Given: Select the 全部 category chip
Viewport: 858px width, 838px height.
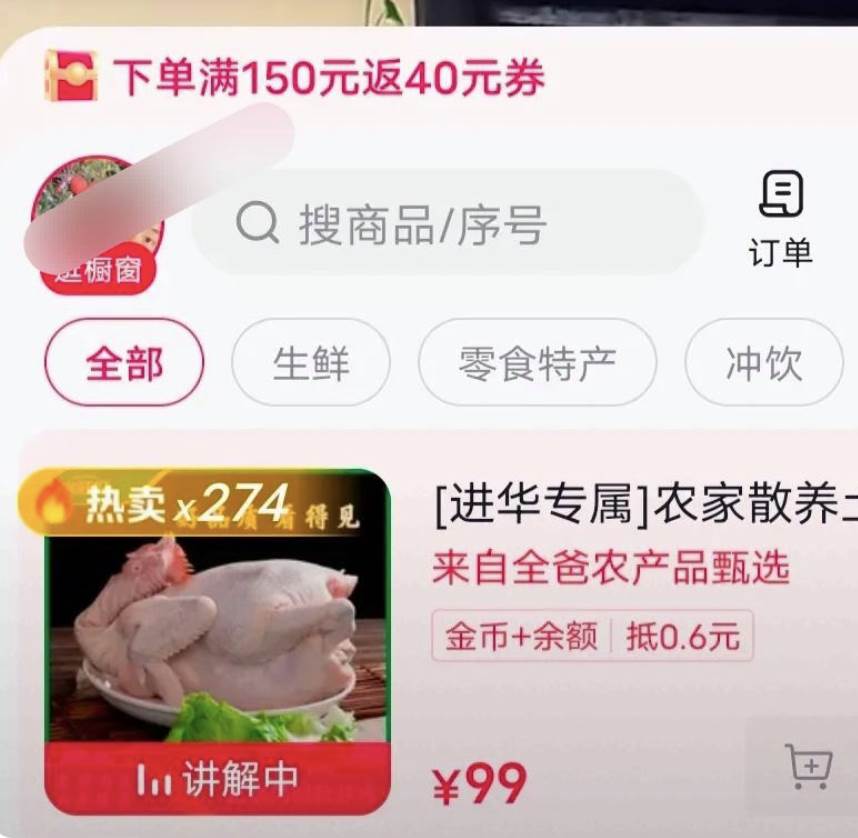Looking at the screenshot, I should tap(124, 362).
